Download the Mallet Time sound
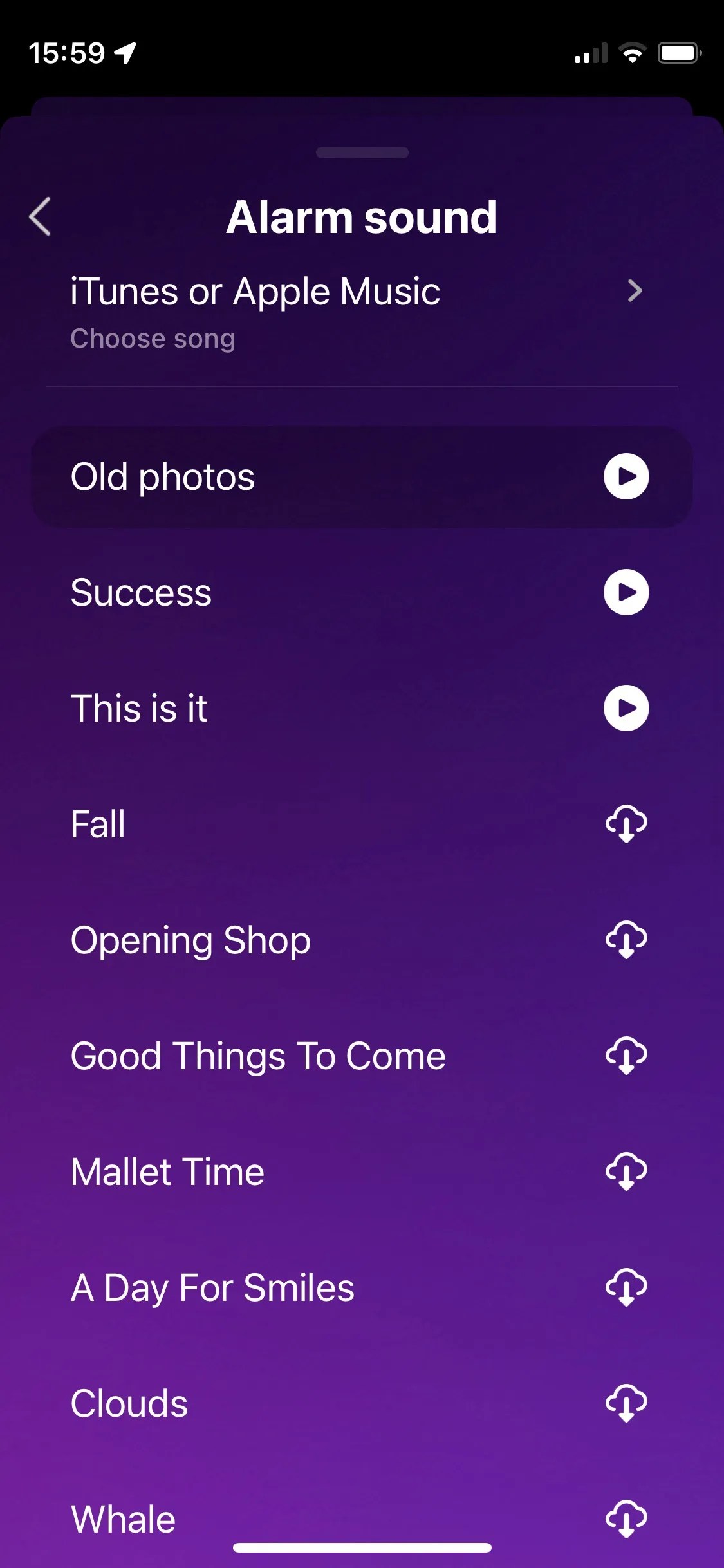The image size is (724, 1568). (626, 1171)
